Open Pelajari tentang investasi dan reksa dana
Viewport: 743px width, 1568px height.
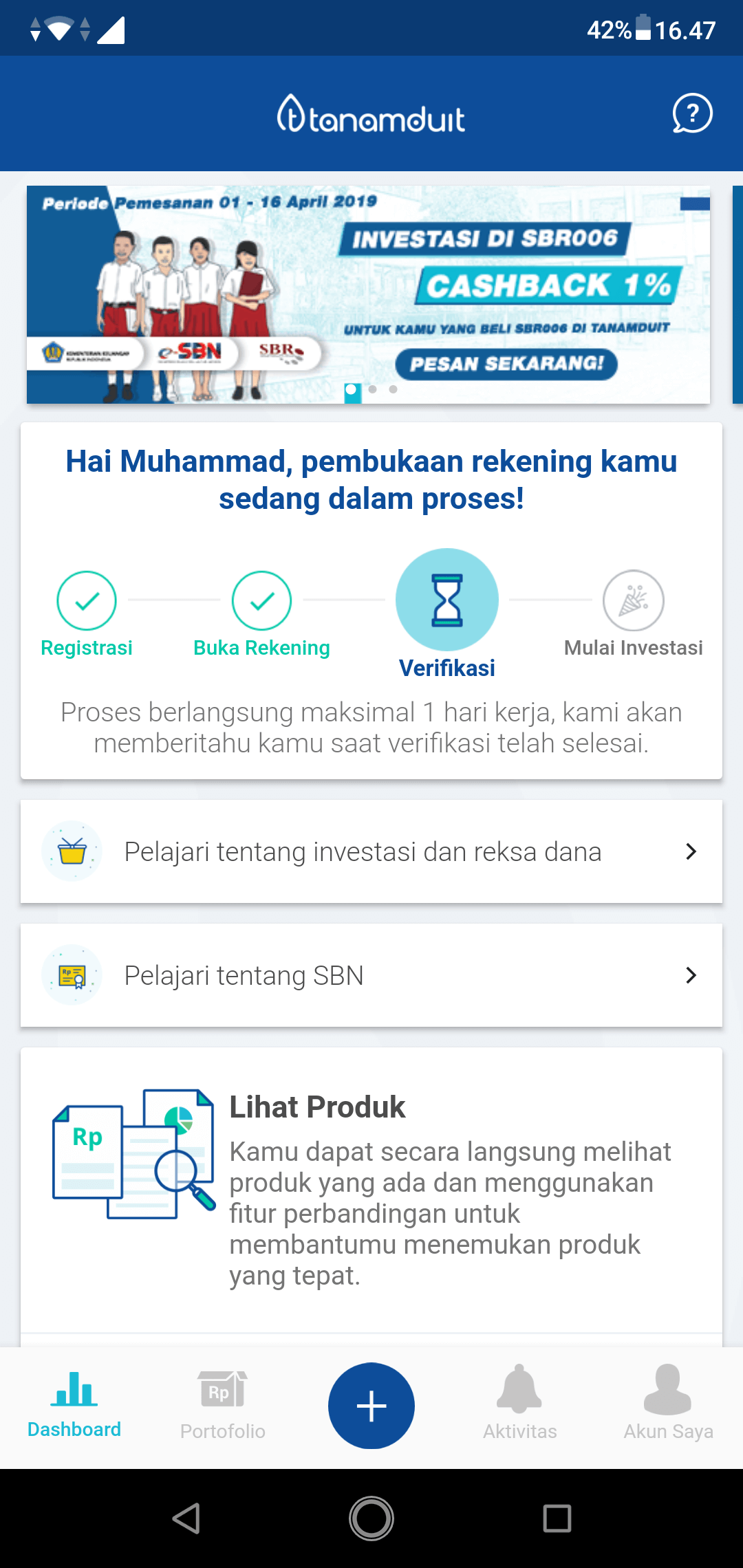[371, 851]
